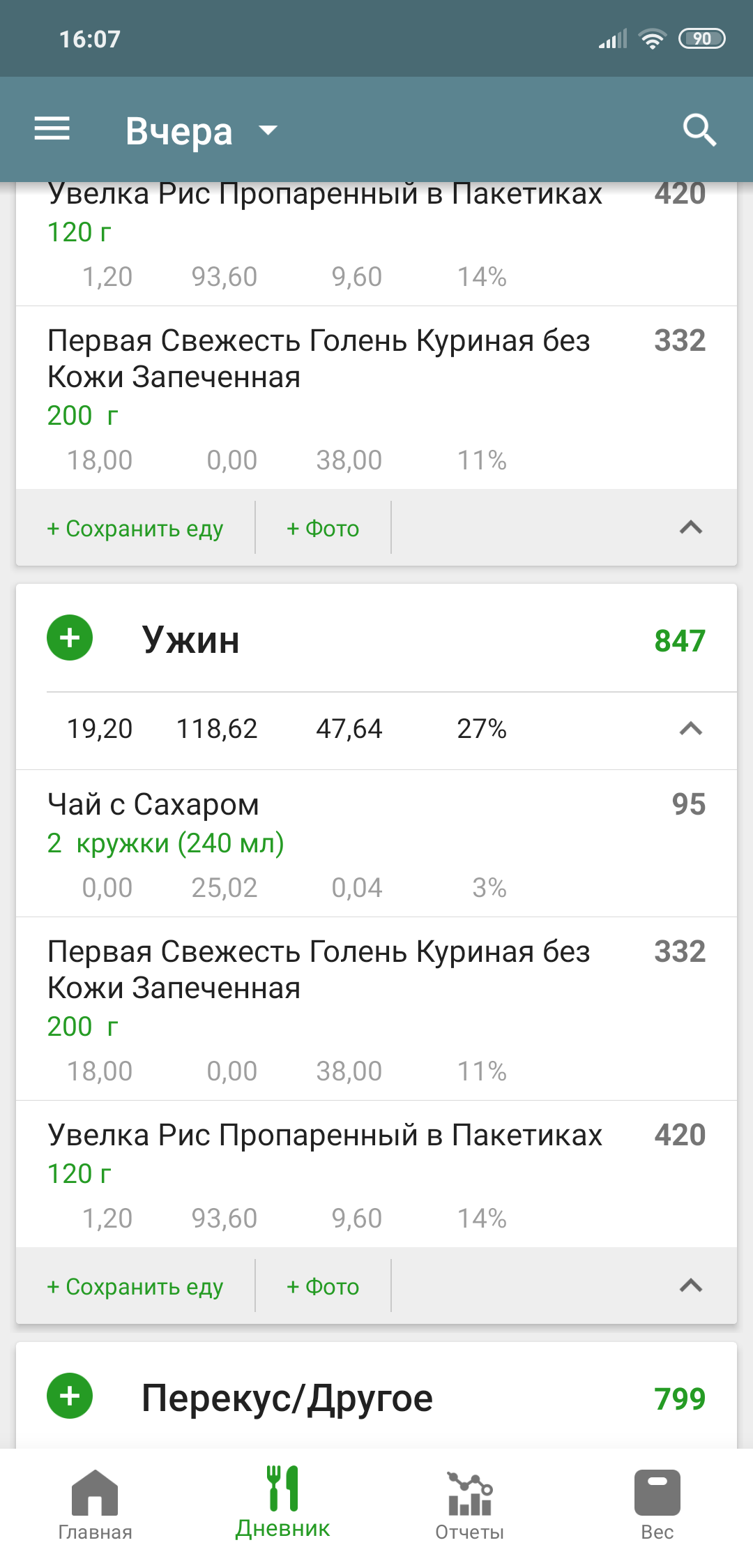The image size is (753, 1568).
Task: Open the hamburger drawer menu
Action: (x=52, y=129)
